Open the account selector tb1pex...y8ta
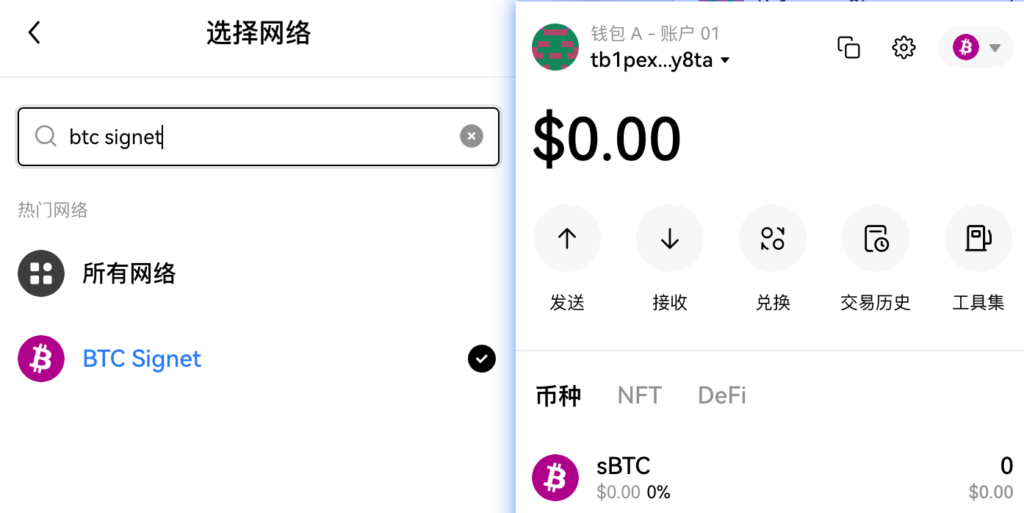1024x513 pixels. (x=660, y=60)
